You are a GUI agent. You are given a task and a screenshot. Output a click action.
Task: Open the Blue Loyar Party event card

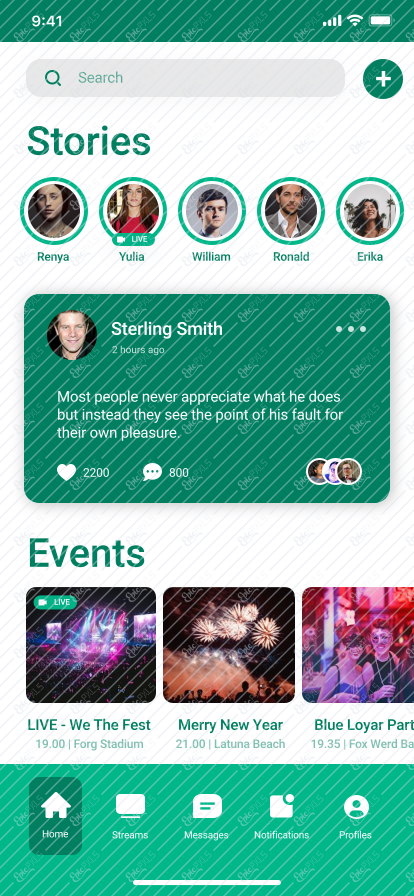[x=358, y=645]
